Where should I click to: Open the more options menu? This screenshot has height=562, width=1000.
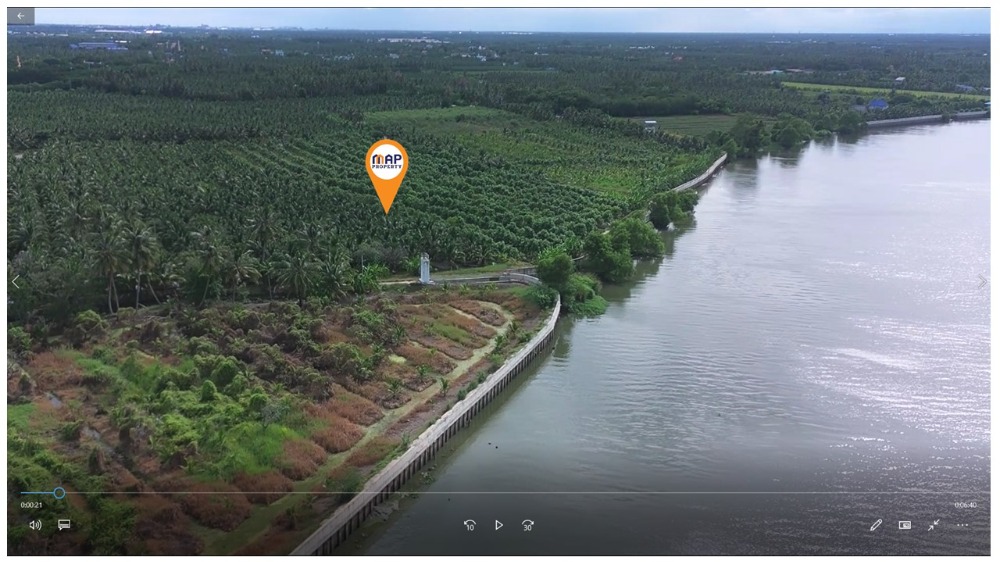[x=962, y=524]
